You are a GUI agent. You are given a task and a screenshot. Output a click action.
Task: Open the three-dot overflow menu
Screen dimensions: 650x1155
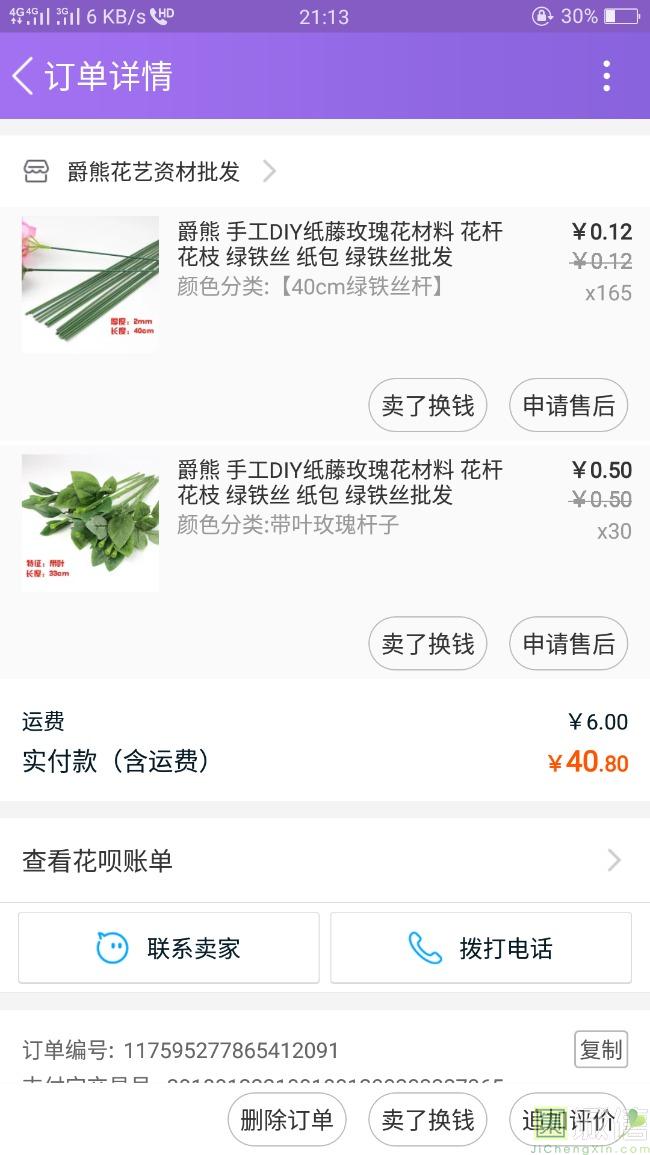tap(606, 76)
